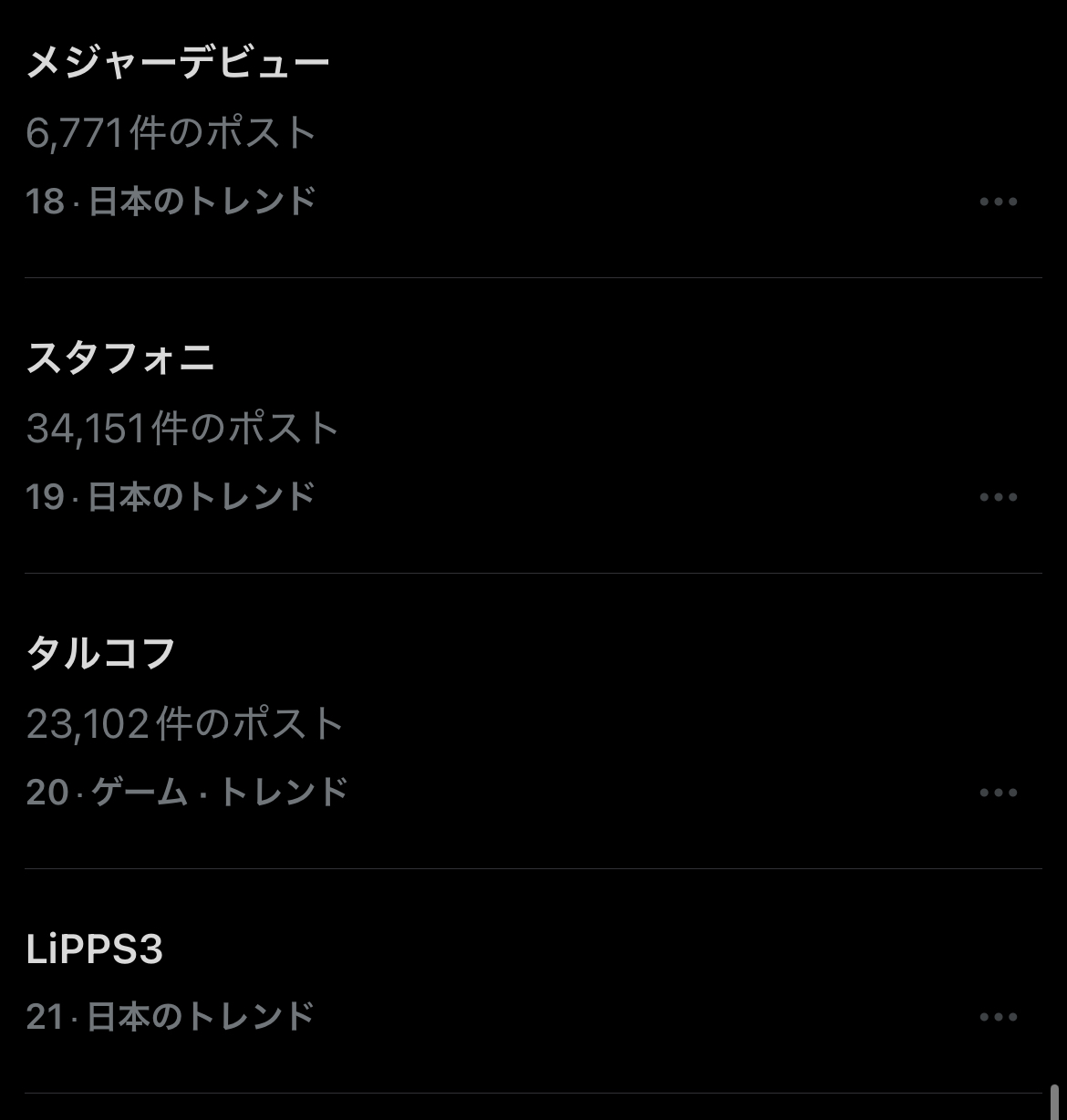
Task: Open the overflow menu for LiPPS3
Action: point(998,1017)
